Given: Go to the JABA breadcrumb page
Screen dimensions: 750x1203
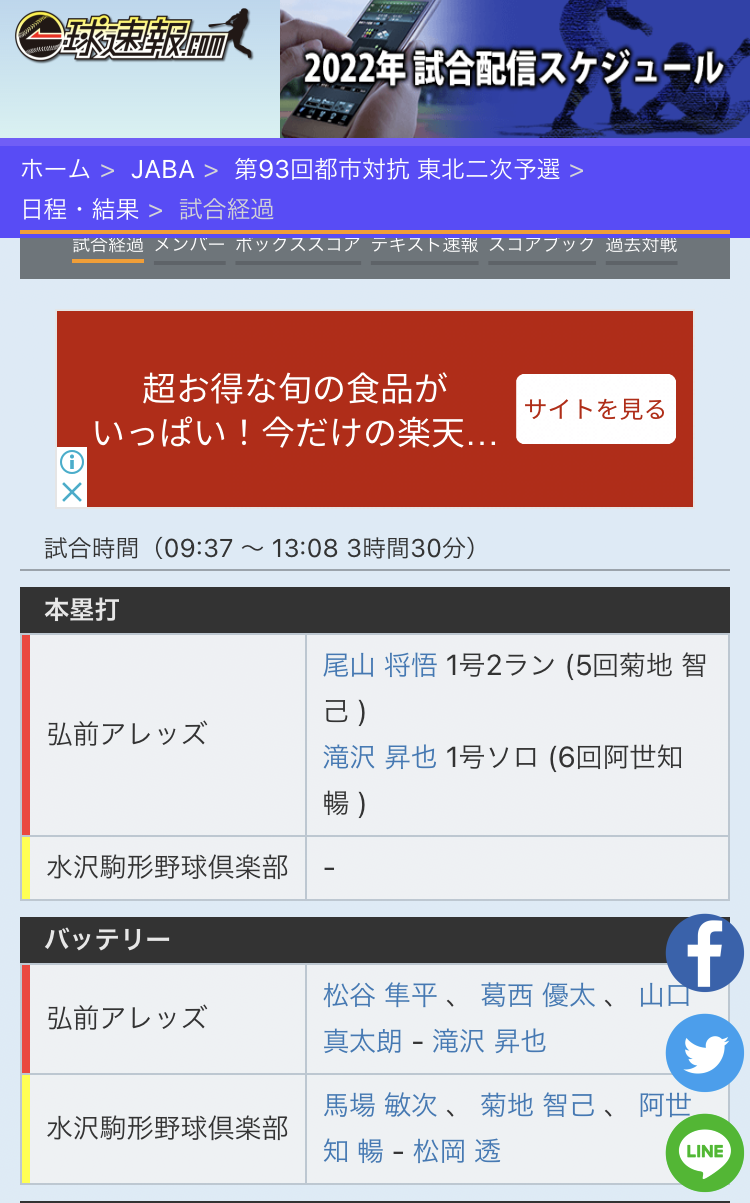Looking at the screenshot, I should point(162,169).
